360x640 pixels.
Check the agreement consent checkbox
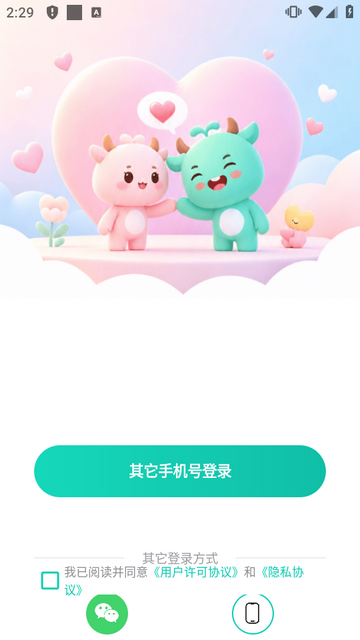point(50,580)
